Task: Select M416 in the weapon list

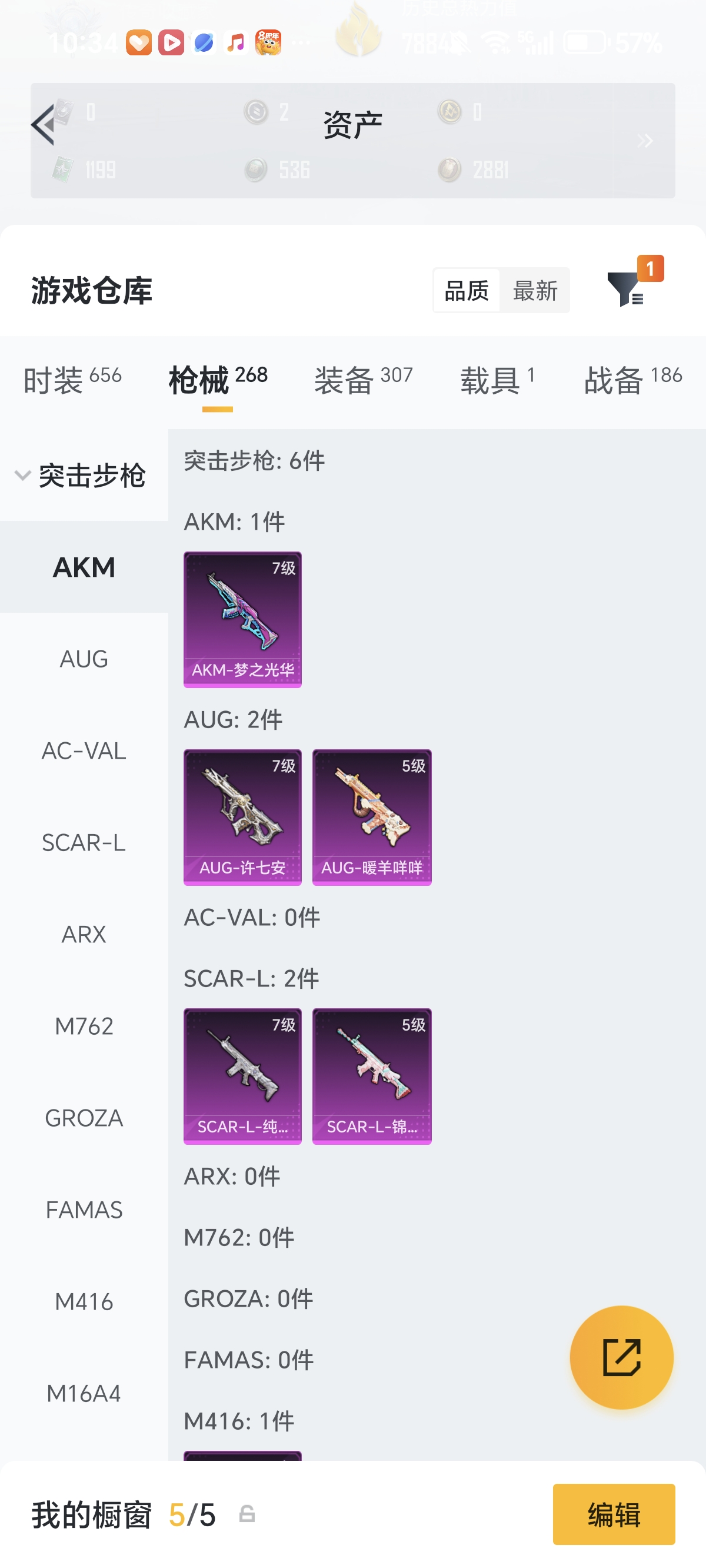Action: 84,1301
